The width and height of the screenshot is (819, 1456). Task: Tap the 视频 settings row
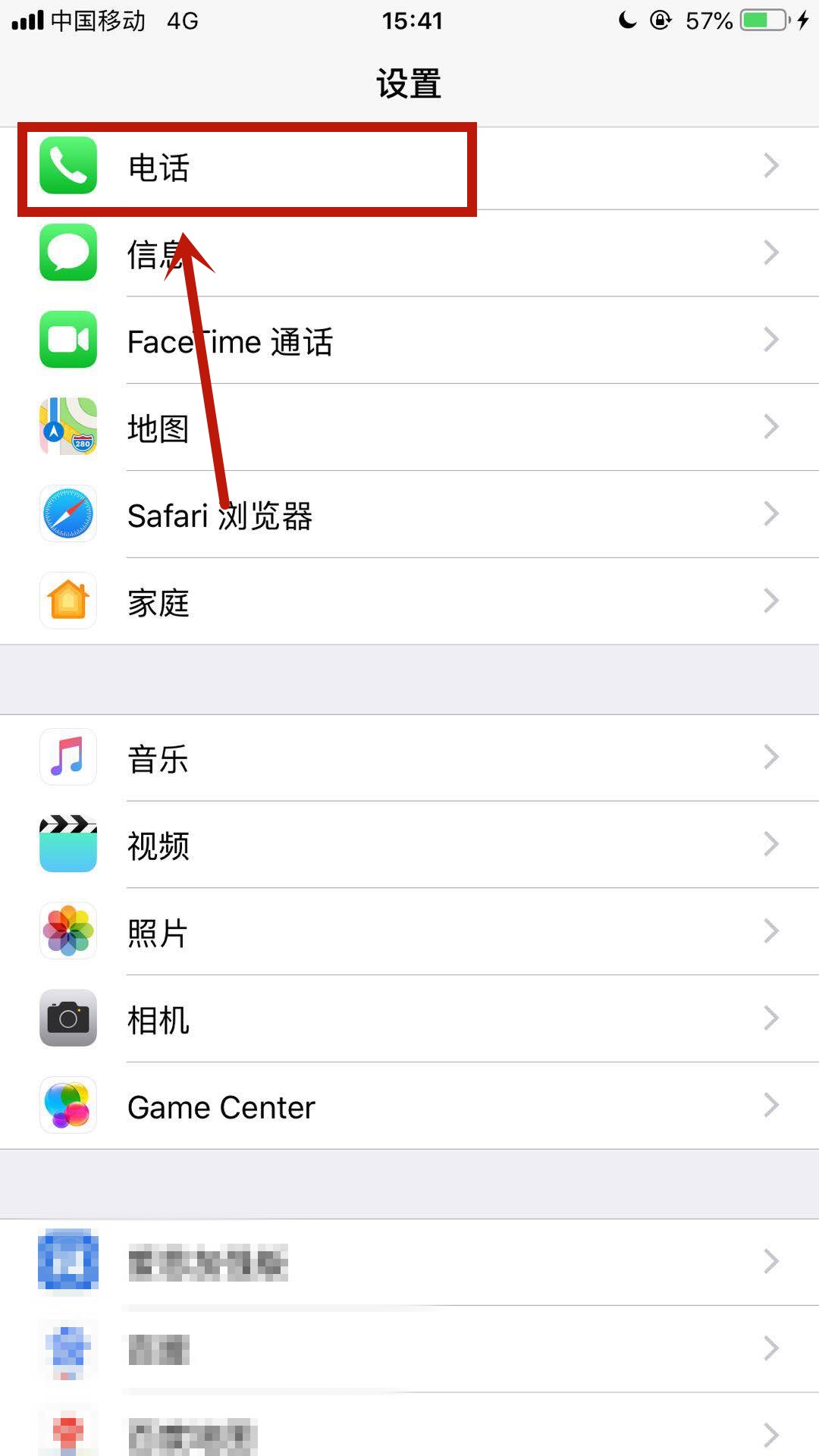409,845
